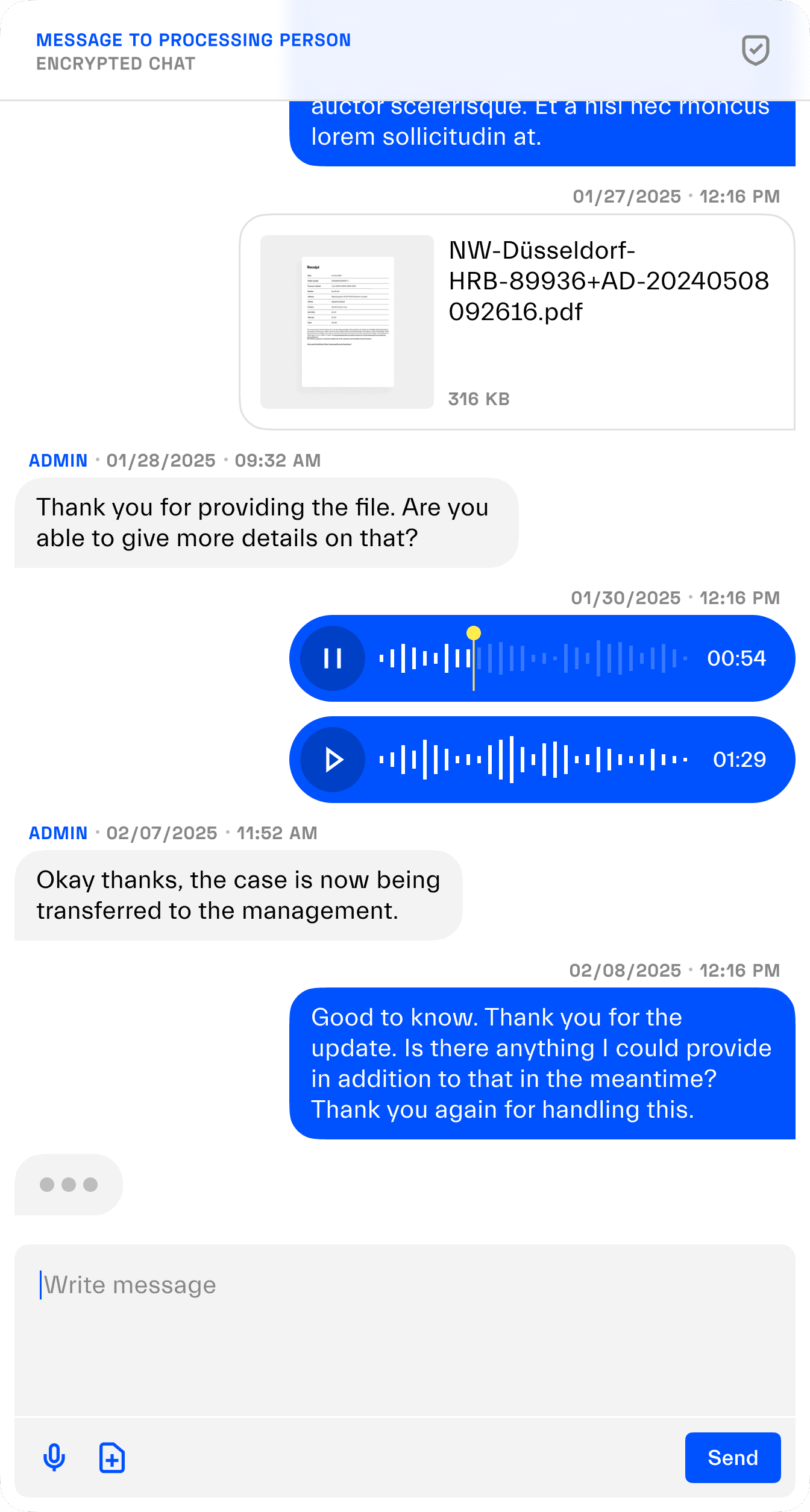Tap the shield checkmark encryption icon

tap(755, 50)
